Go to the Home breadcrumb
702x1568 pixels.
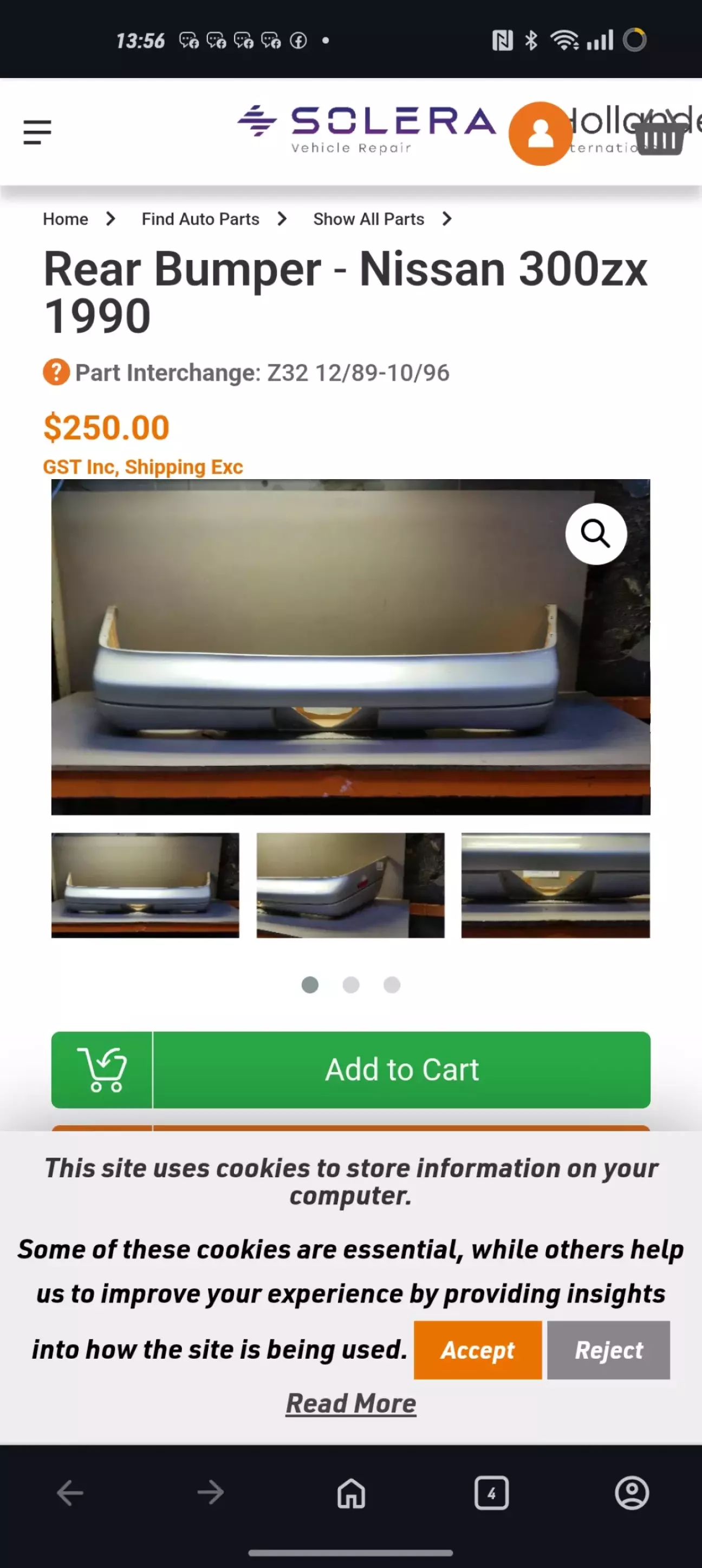[x=65, y=219]
